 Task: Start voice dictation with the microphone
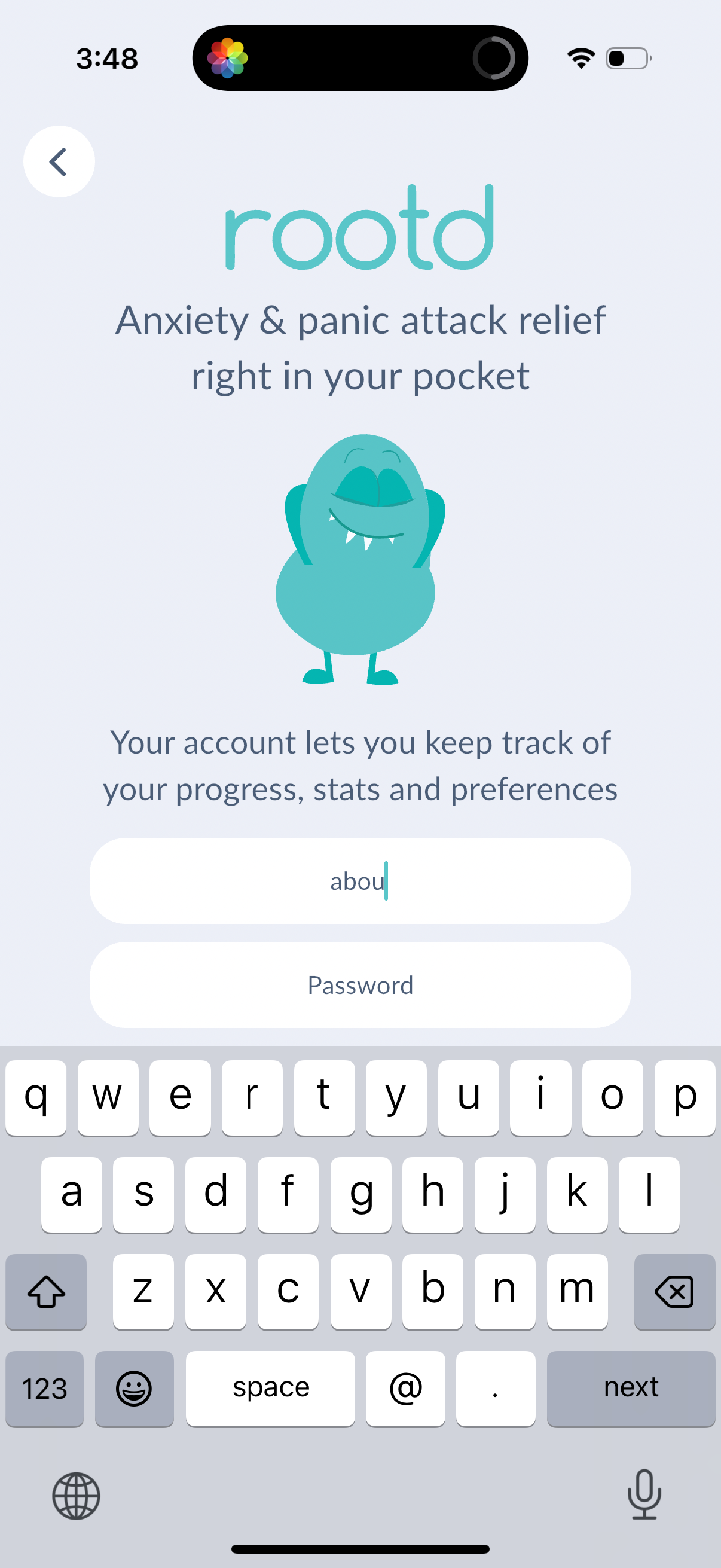tap(644, 1495)
